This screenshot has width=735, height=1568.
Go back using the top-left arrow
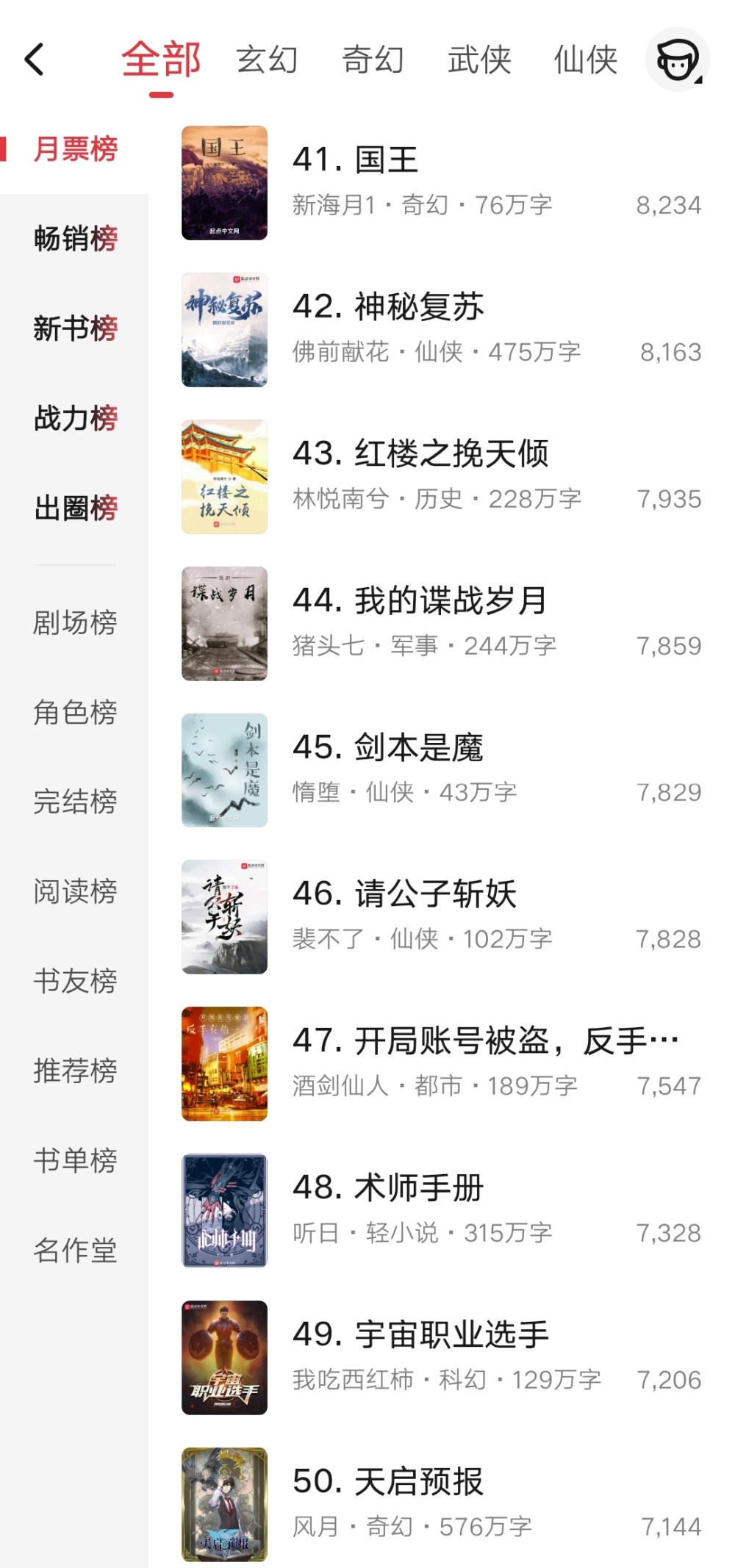35,60
